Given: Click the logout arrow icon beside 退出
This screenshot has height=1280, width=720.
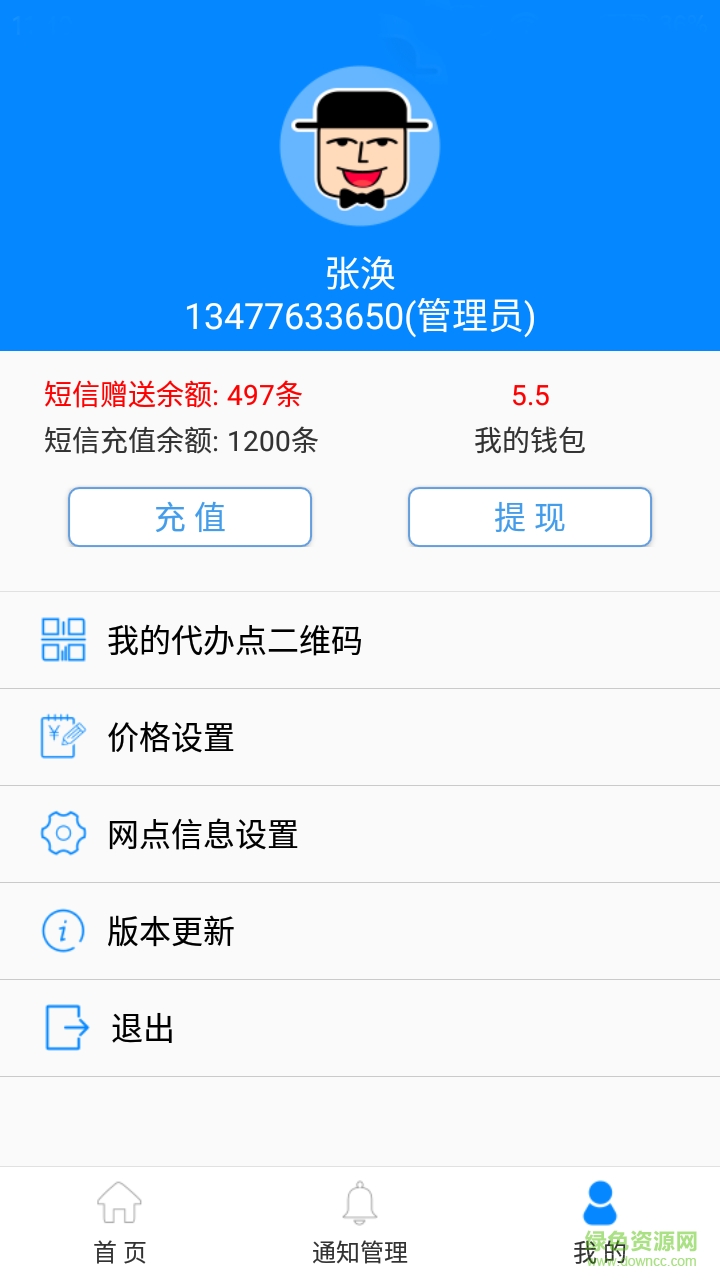Looking at the screenshot, I should 63,1027.
